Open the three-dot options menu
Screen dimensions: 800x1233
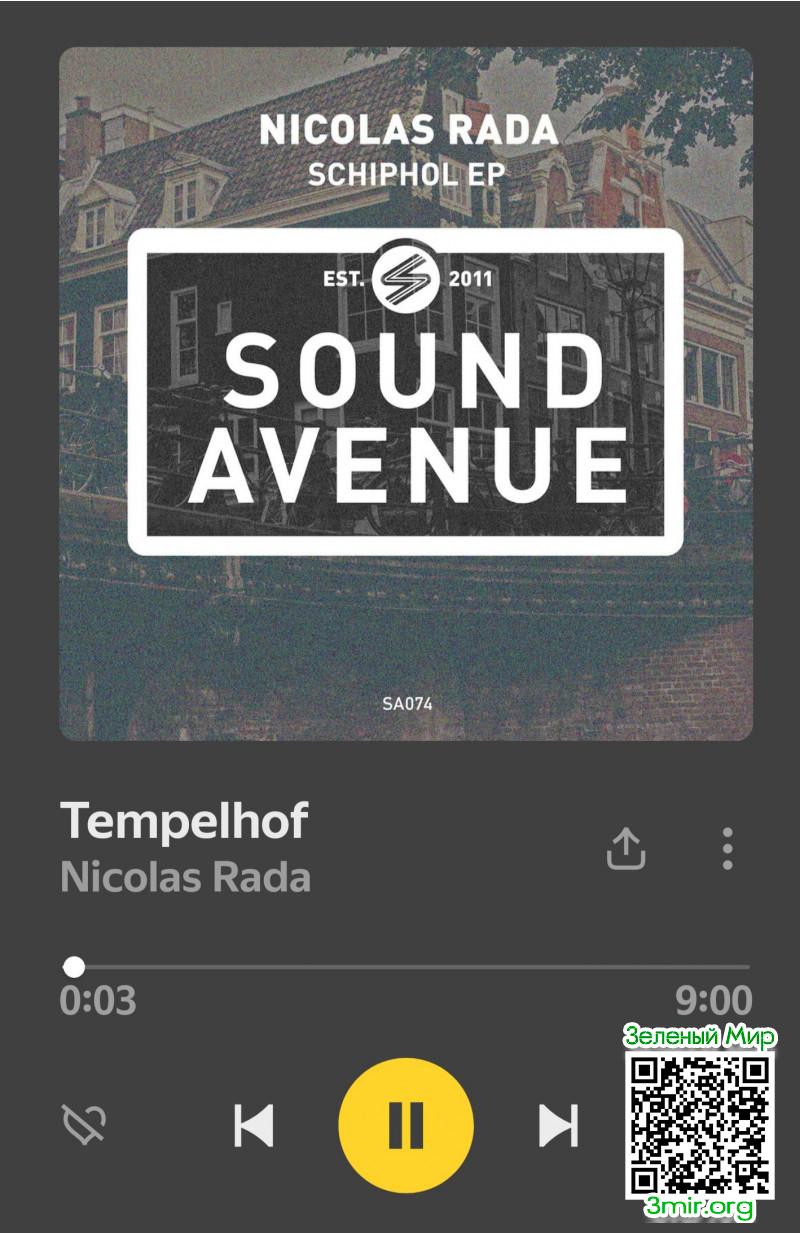tap(727, 849)
